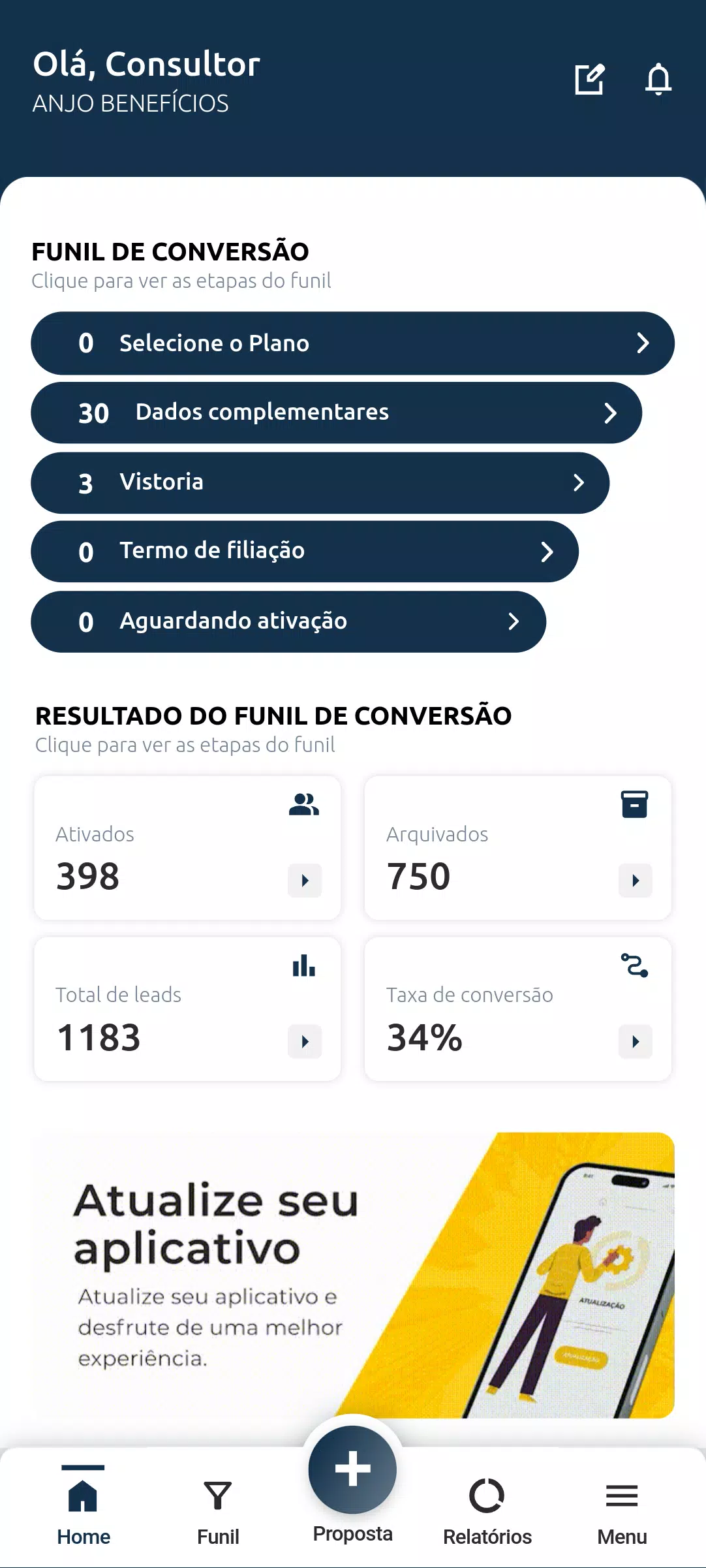Click Clique para ver as etapas do funil
The width and height of the screenshot is (706, 1568).
point(181,281)
